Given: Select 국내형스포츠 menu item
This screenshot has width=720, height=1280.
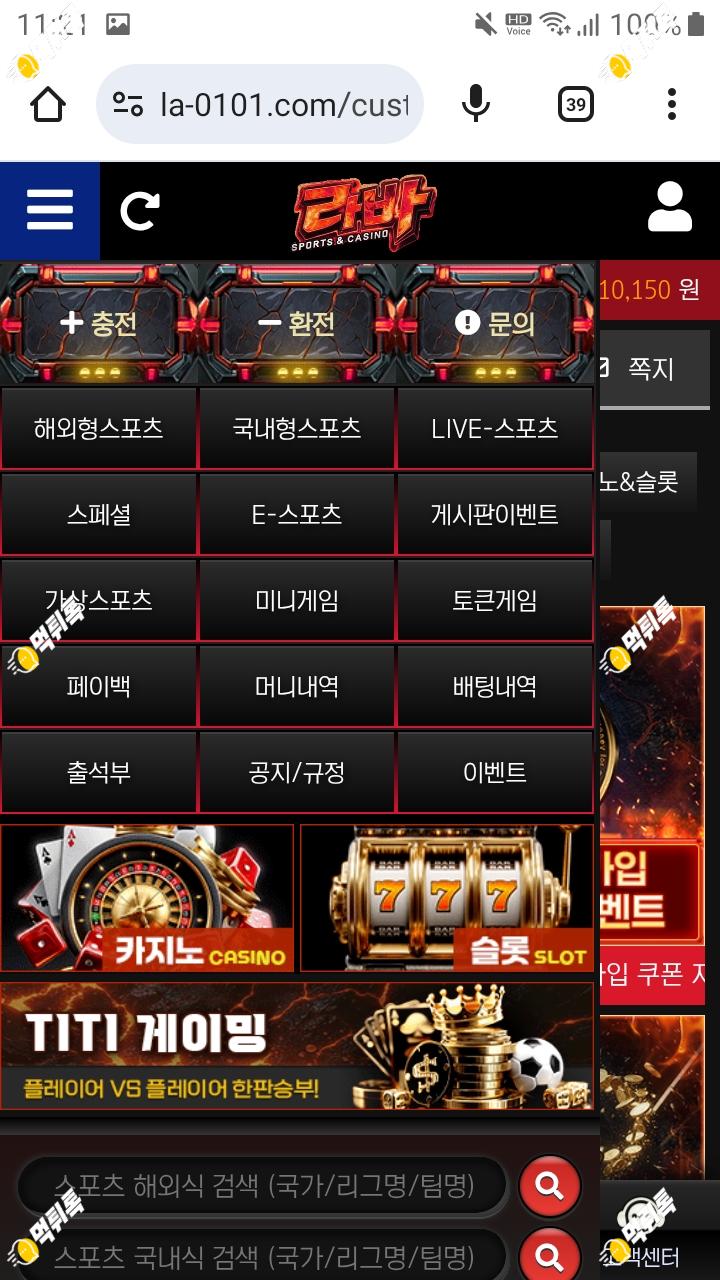Looking at the screenshot, I should tap(297, 429).
